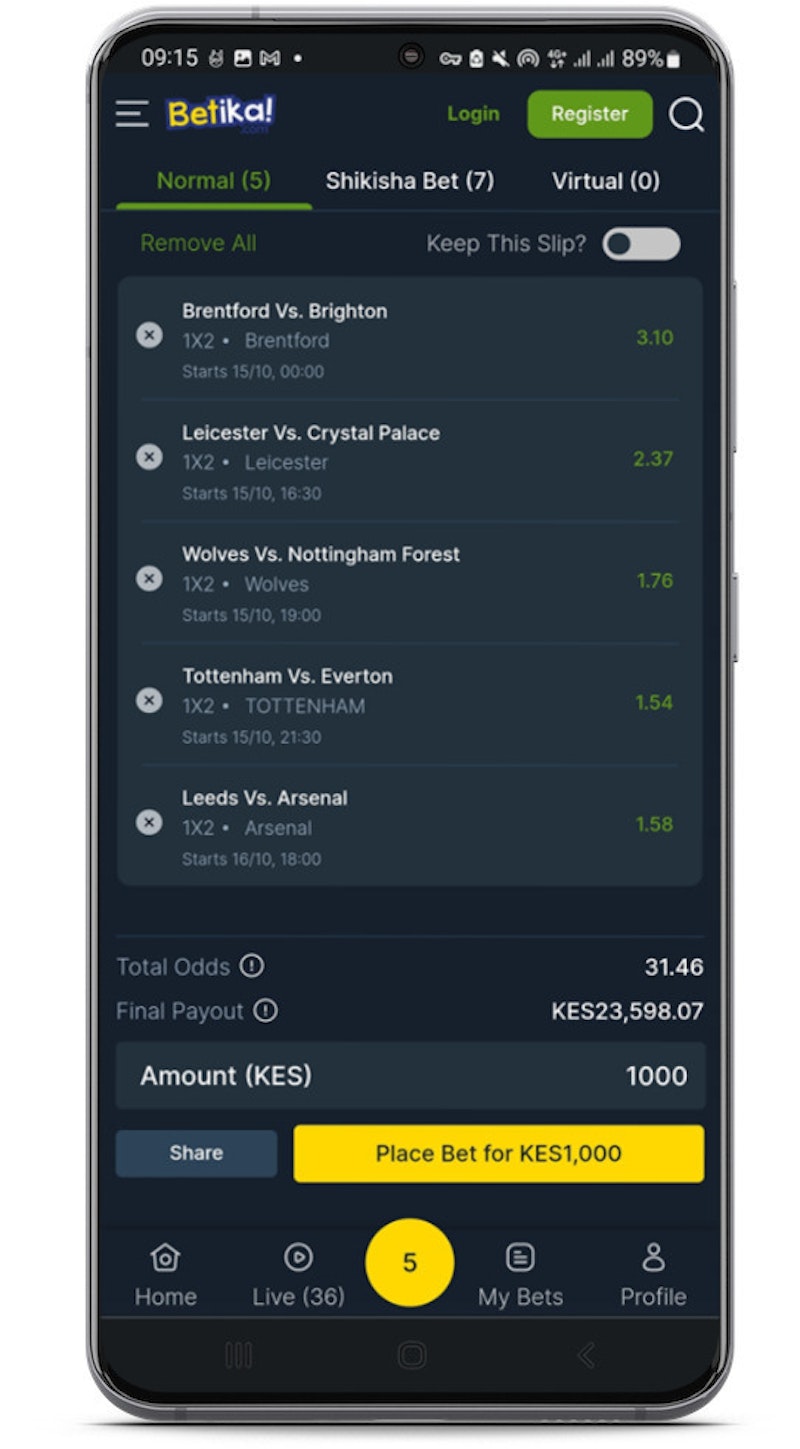Image resolution: width=800 pixels, height=1449 pixels.
Task: Remove Leeds Vs. Arsenal selection
Action: (x=149, y=823)
